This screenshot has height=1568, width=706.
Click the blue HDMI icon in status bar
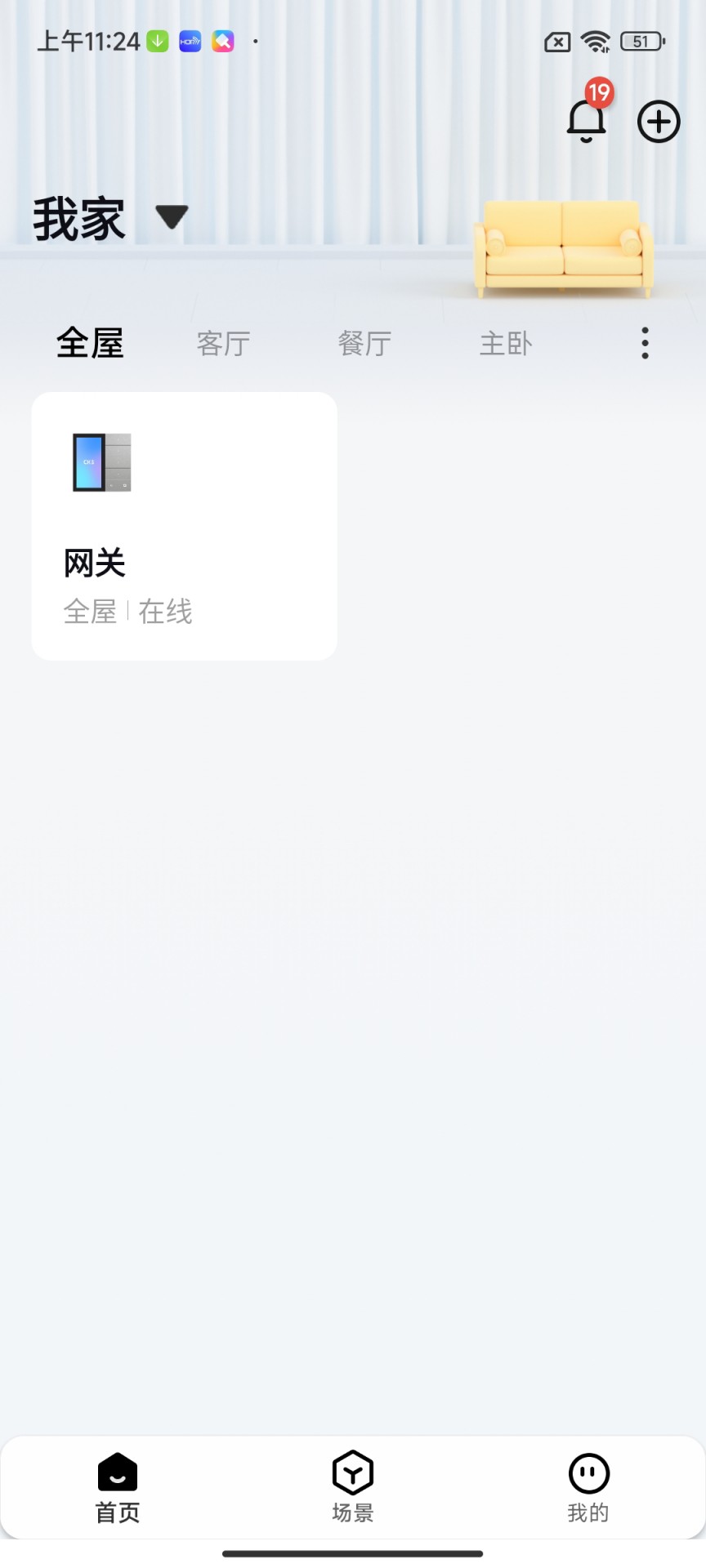tap(189, 40)
